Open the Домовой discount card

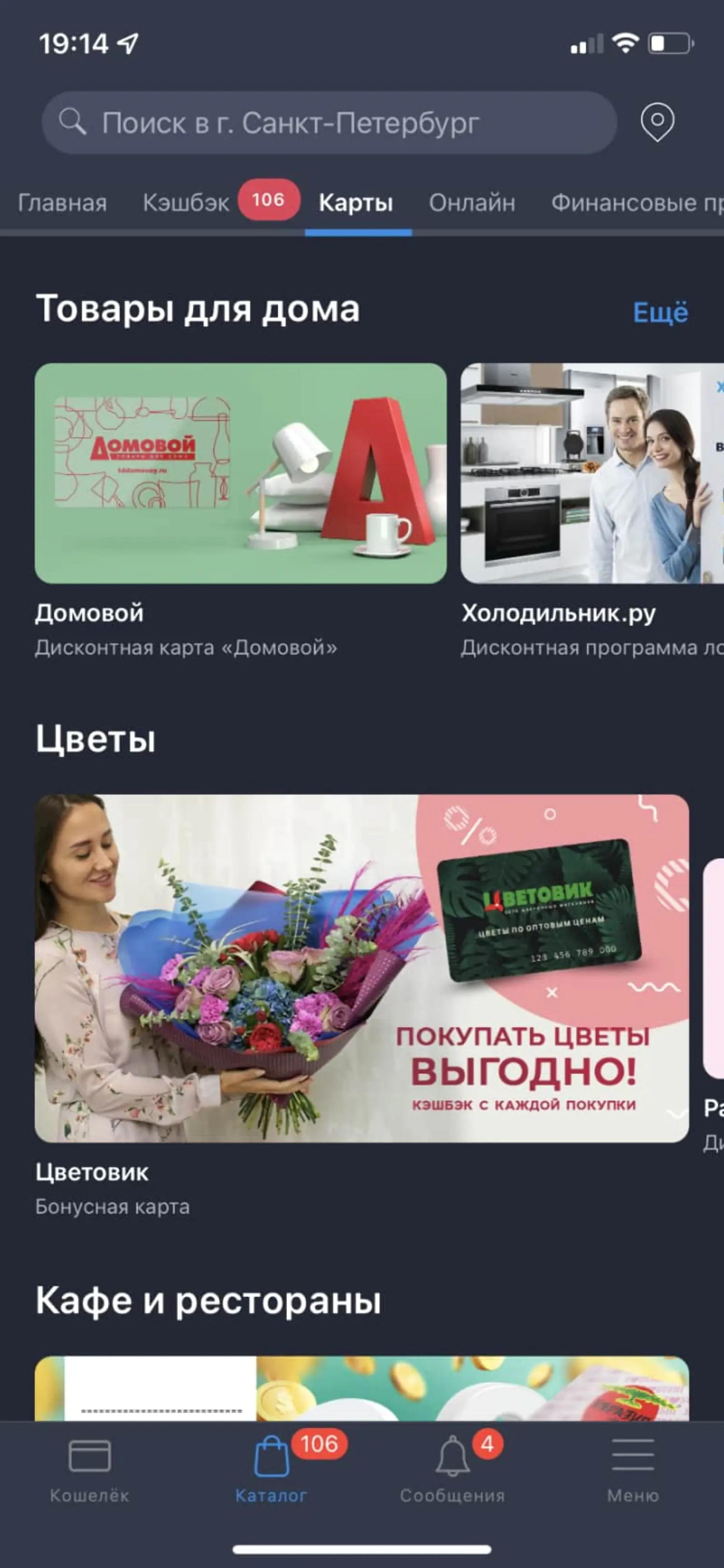(240, 473)
